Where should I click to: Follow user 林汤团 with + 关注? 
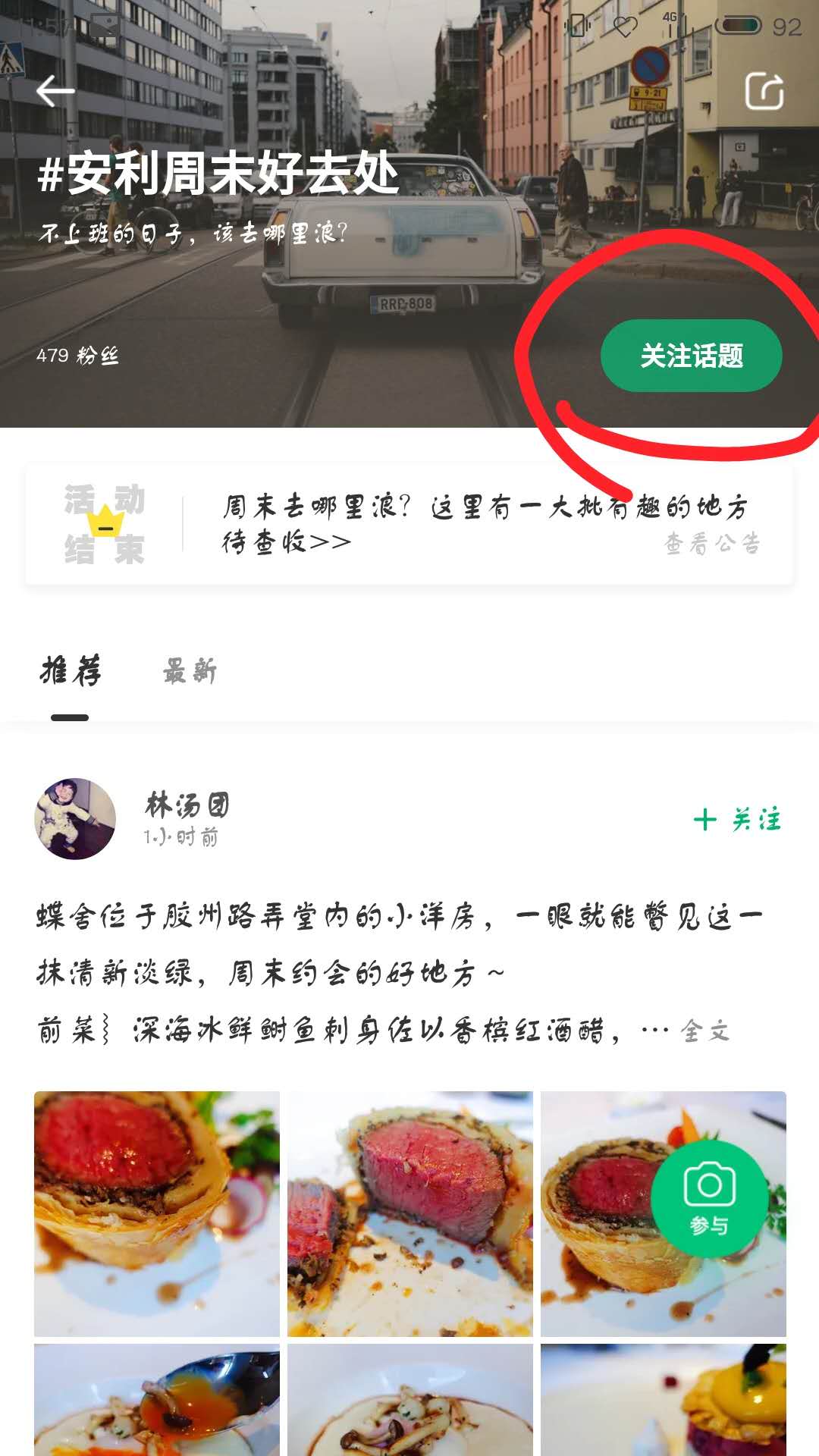pyautogui.click(x=737, y=819)
